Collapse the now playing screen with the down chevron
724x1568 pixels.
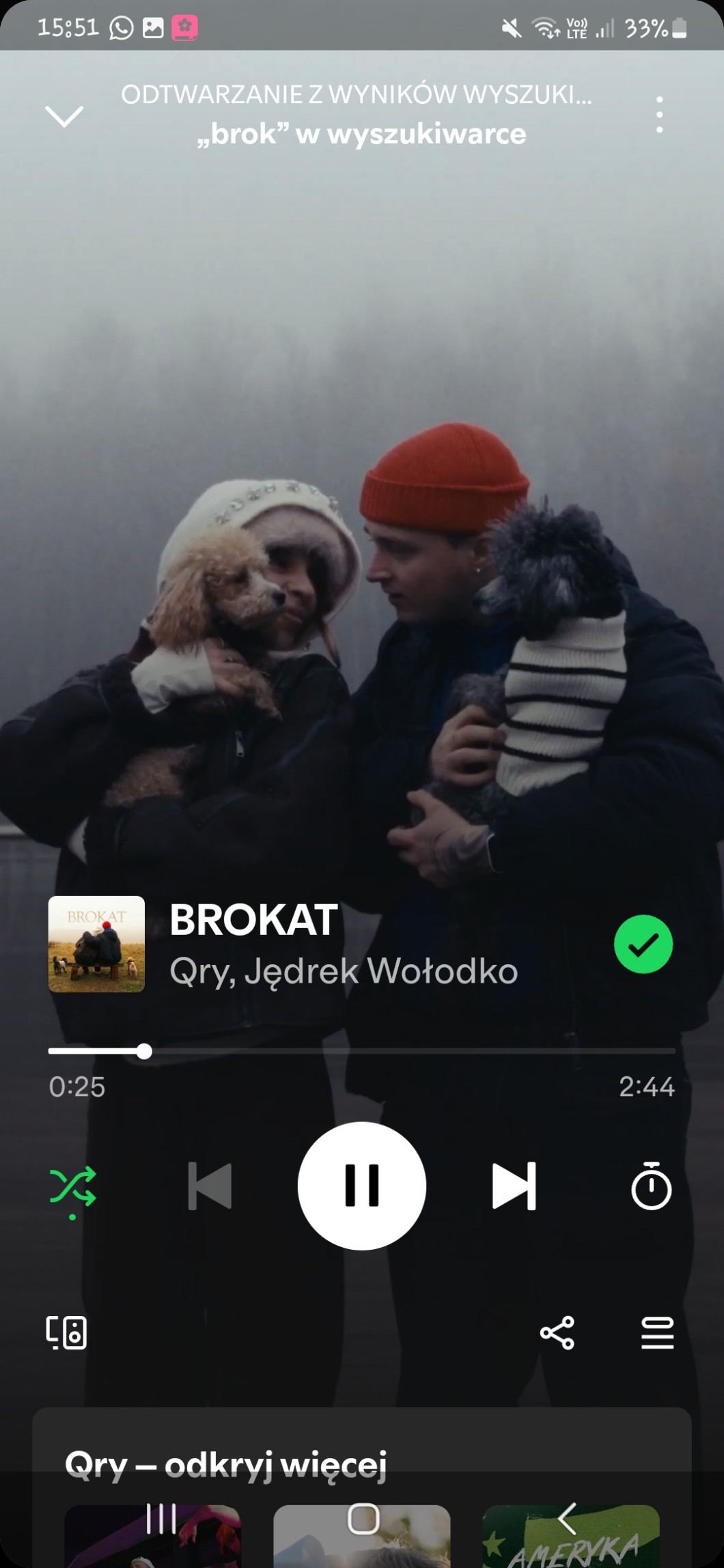pyautogui.click(x=64, y=116)
